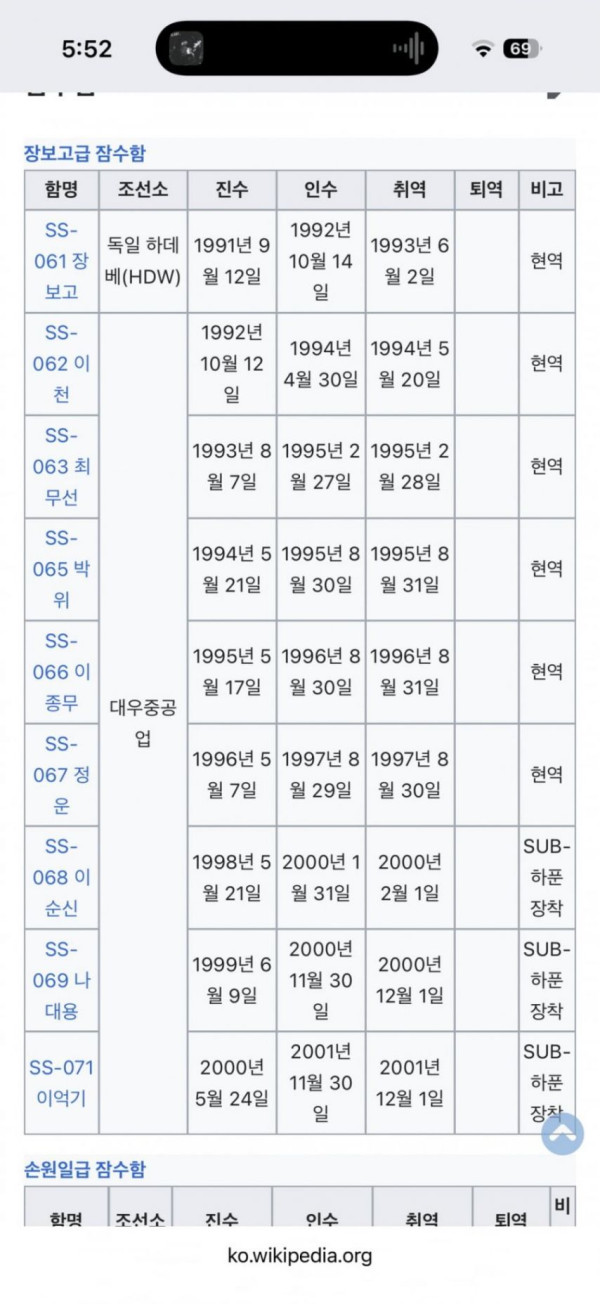Open the SS-071 이억기 link

[62, 1083]
